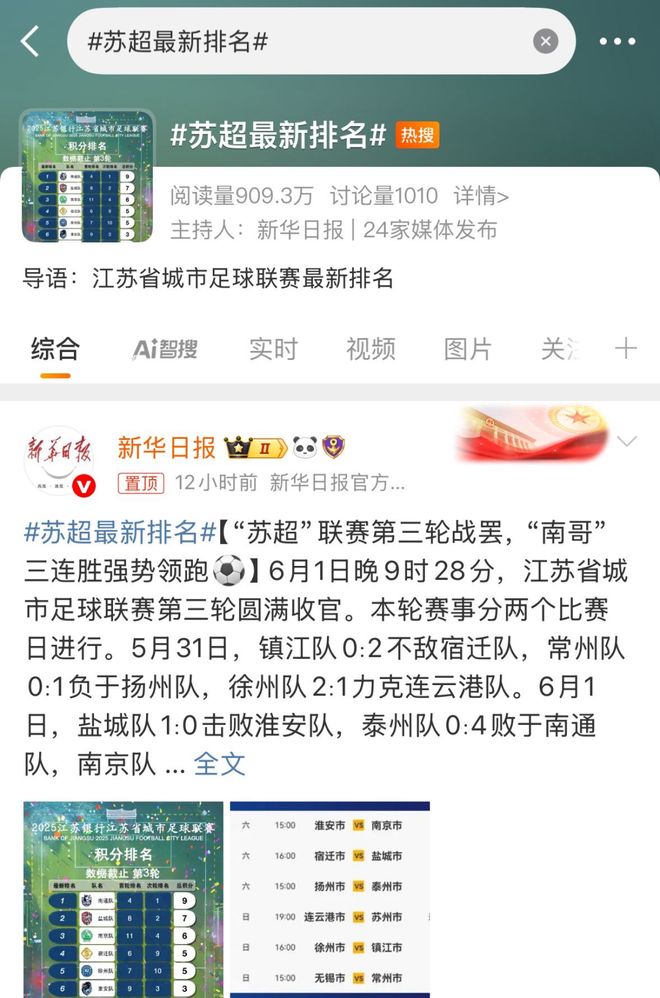
Task: Switch to the 实时 tab
Action: 273,349
